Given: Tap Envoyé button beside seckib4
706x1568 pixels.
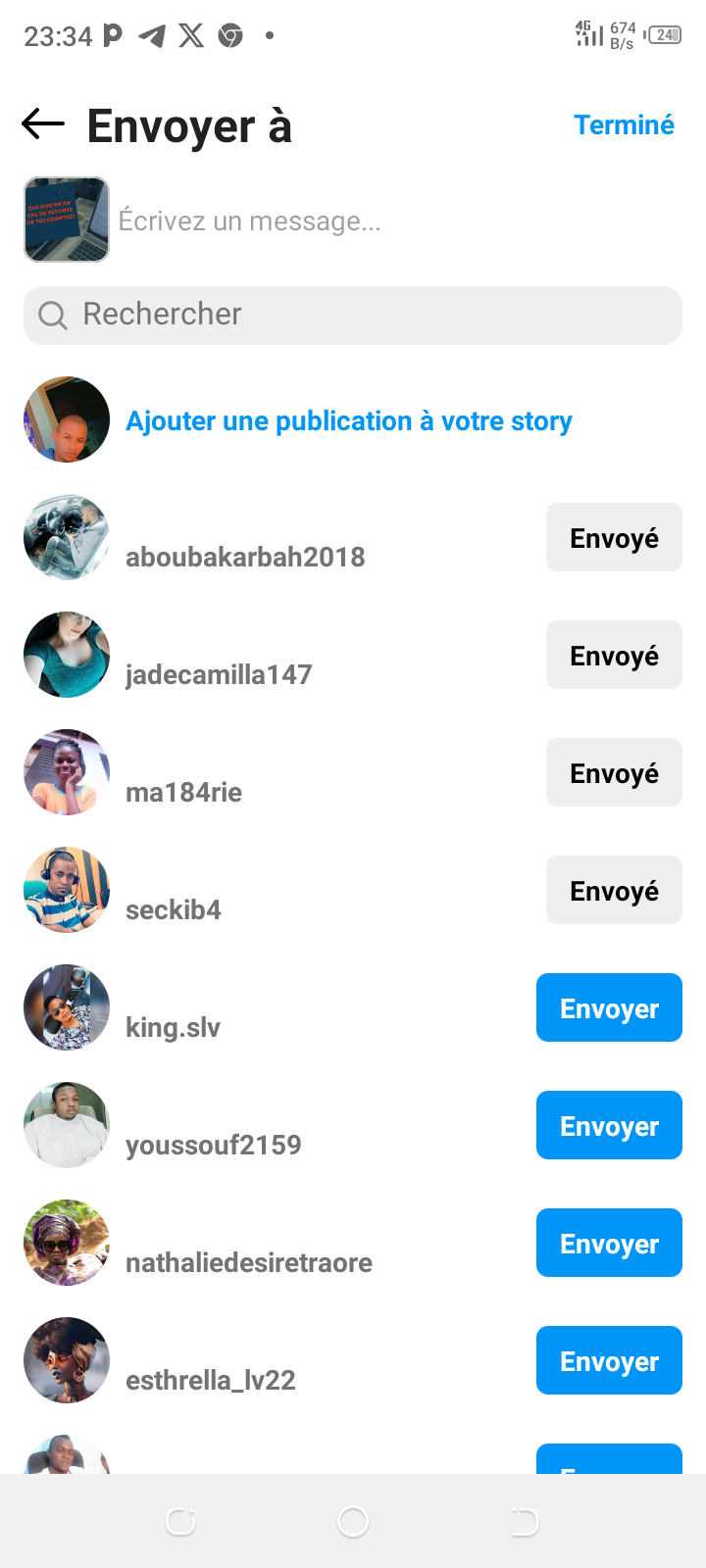Looking at the screenshot, I should 614,891.
